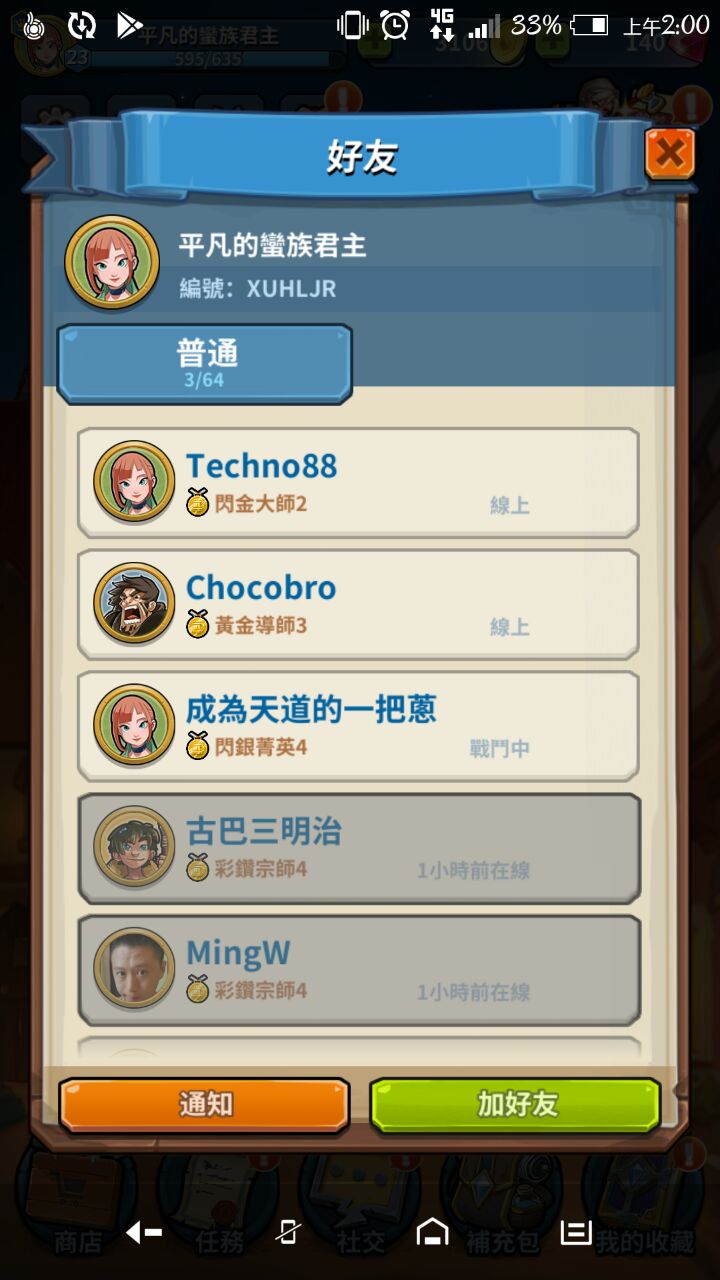Open friend MingW's entry
The image size is (720, 1280).
[358, 970]
